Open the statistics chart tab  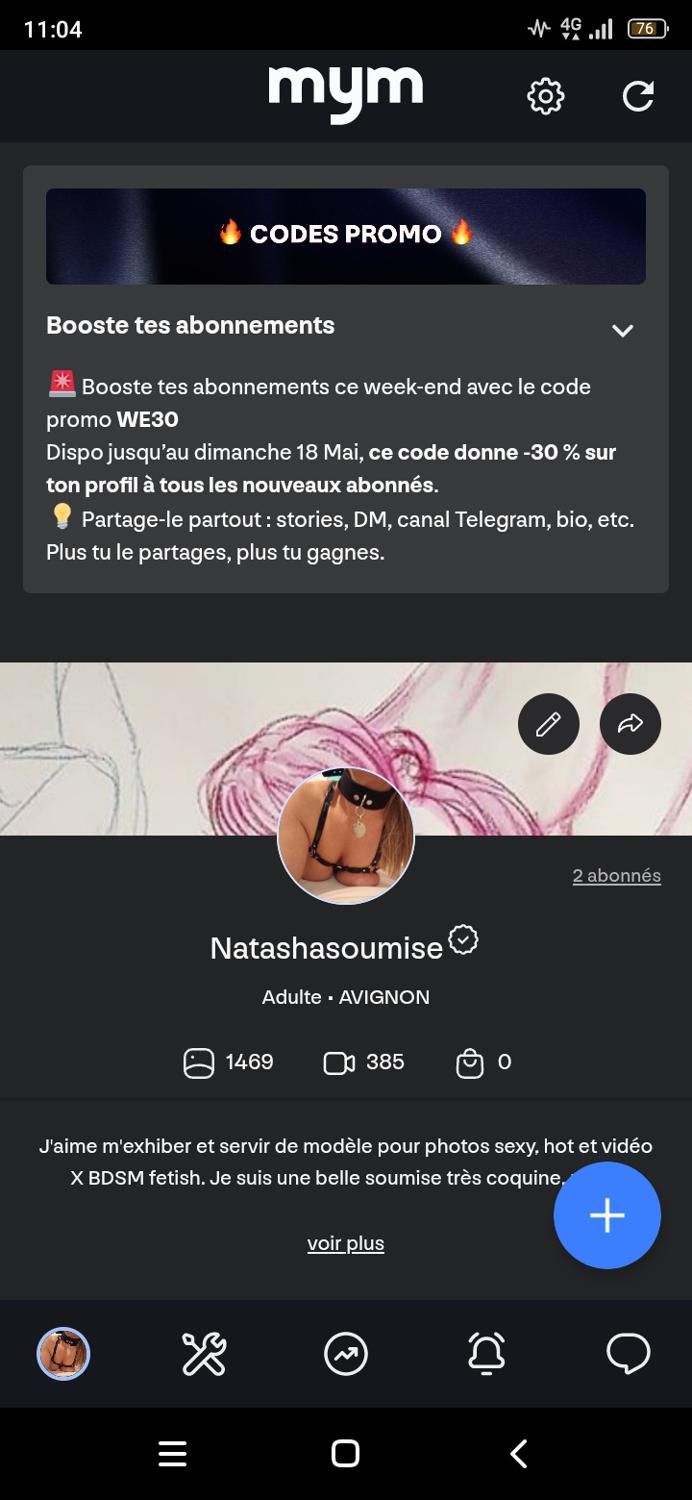tap(346, 1355)
